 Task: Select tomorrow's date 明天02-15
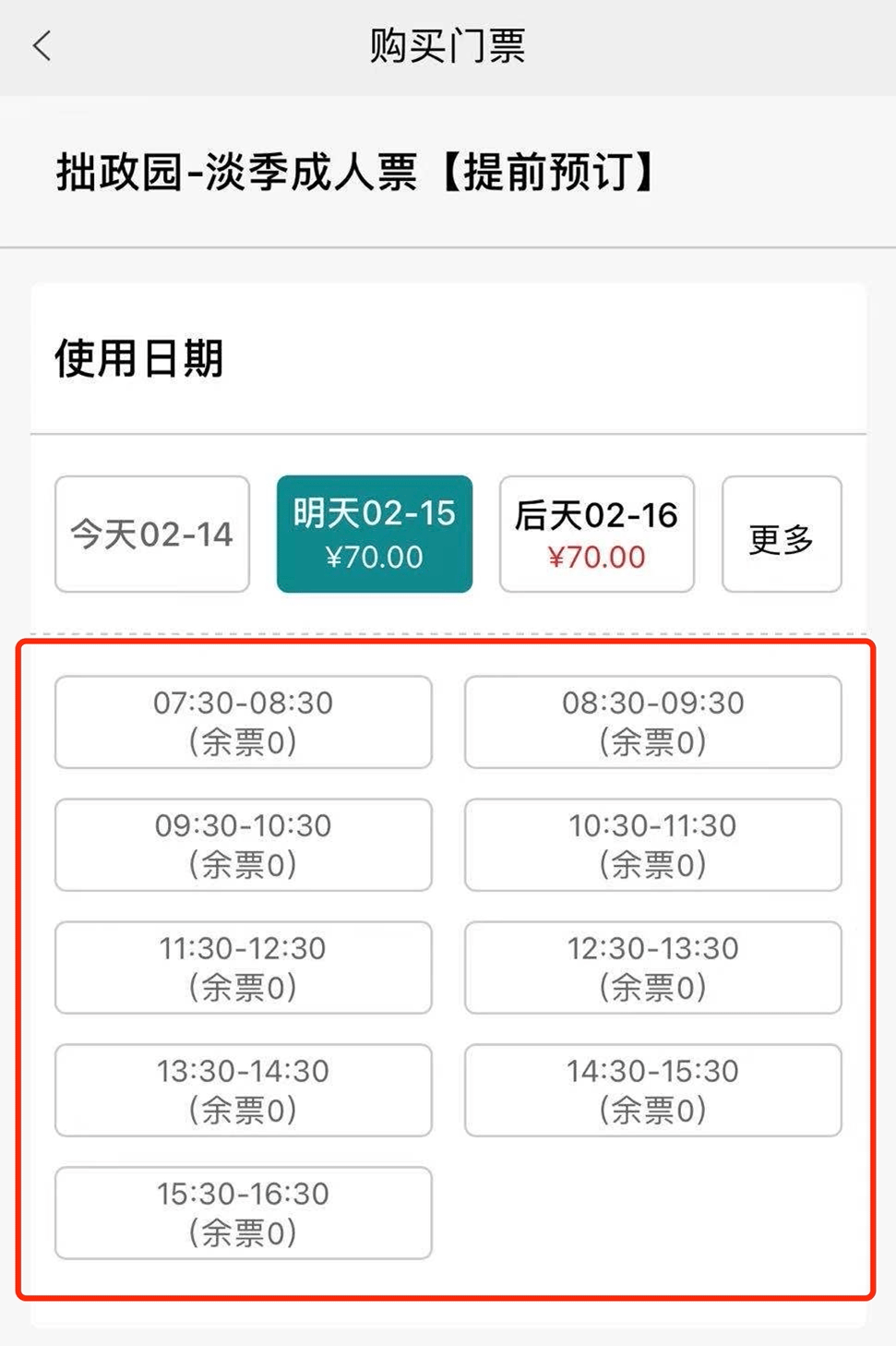point(373,534)
